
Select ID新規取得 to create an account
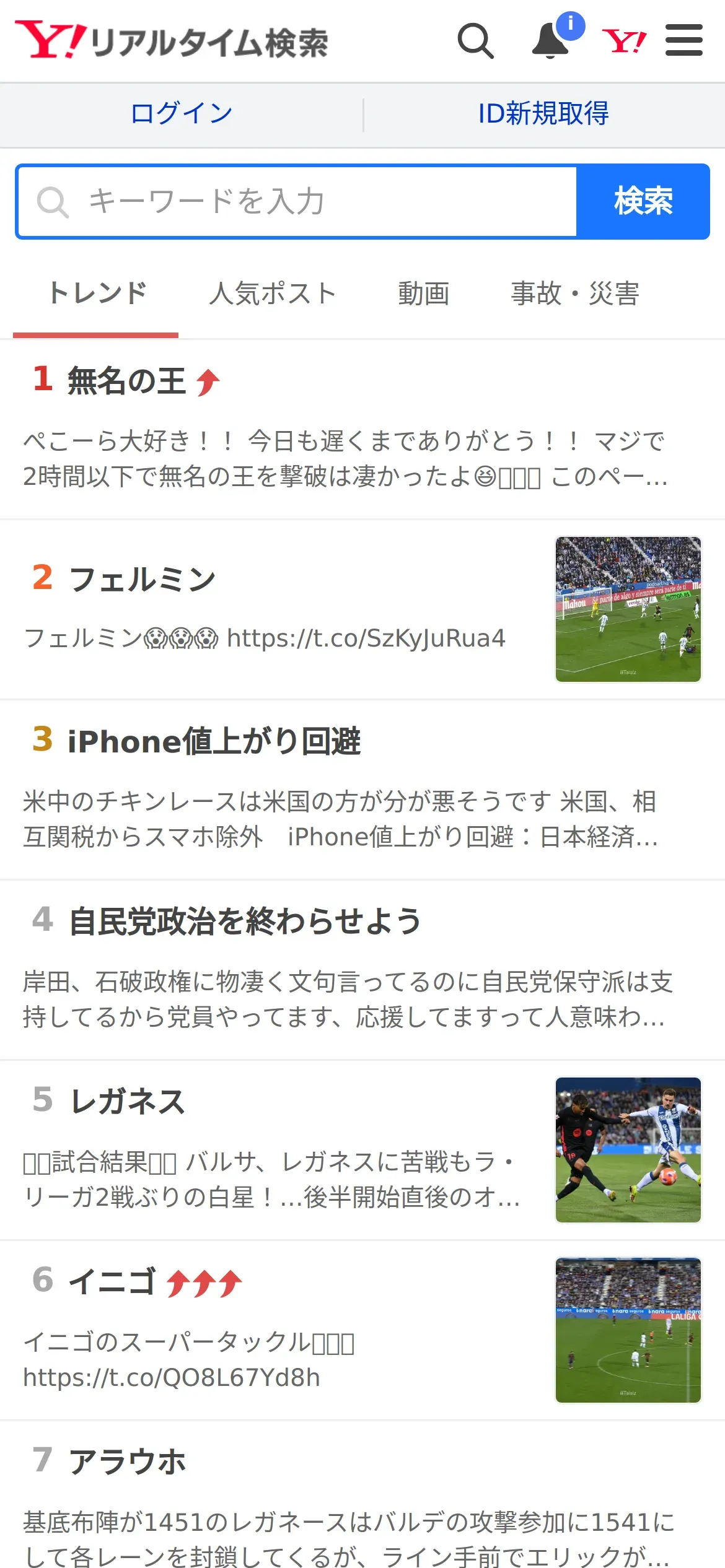(x=543, y=114)
